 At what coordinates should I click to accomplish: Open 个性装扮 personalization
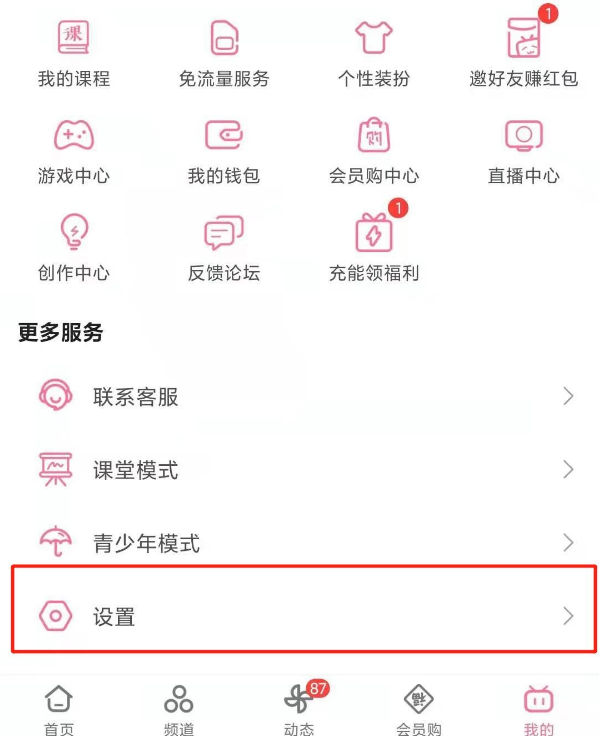point(374,54)
